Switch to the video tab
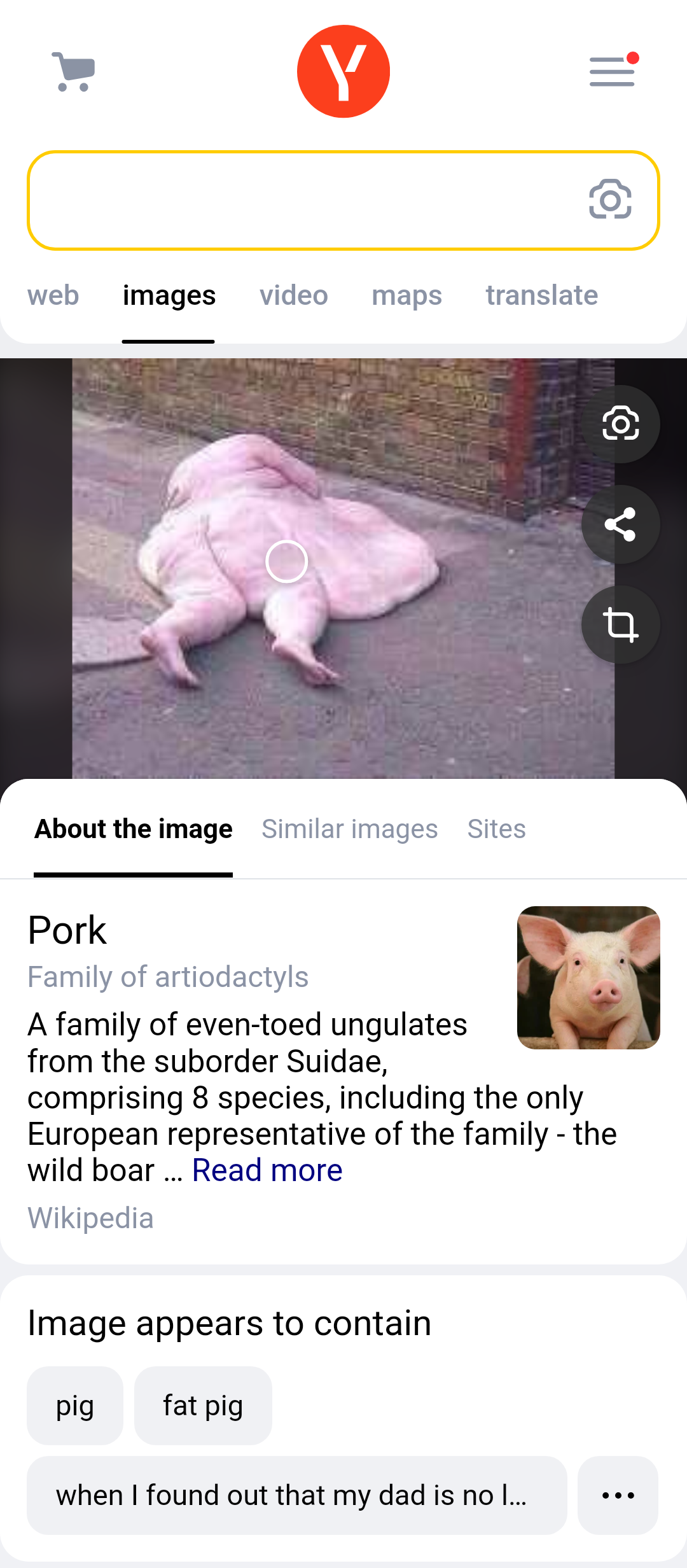Screen dimensions: 687x1568 (x=294, y=296)
